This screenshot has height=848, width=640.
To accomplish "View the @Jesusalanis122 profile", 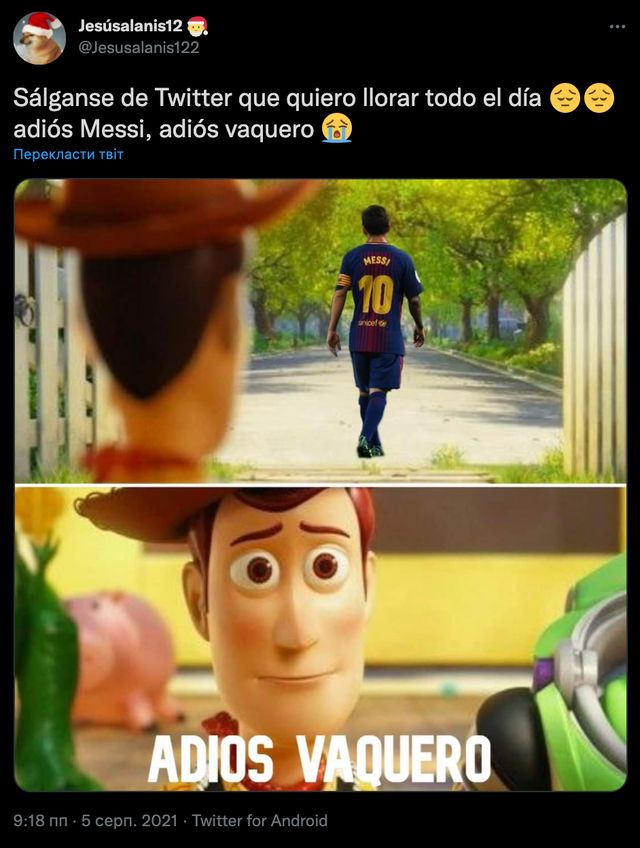I will [x=139, y=46].
